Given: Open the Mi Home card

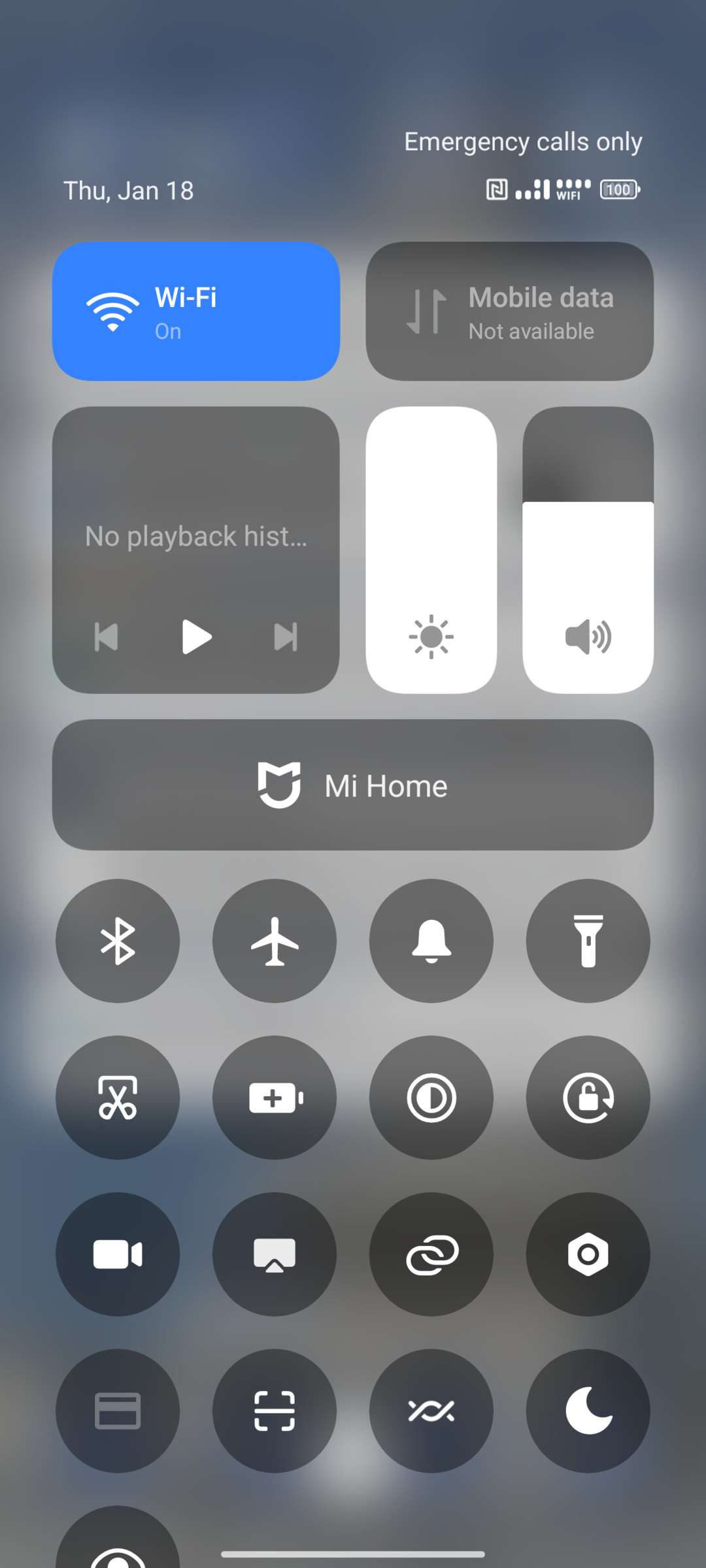Looking at the screenshot, I should 353,785.
